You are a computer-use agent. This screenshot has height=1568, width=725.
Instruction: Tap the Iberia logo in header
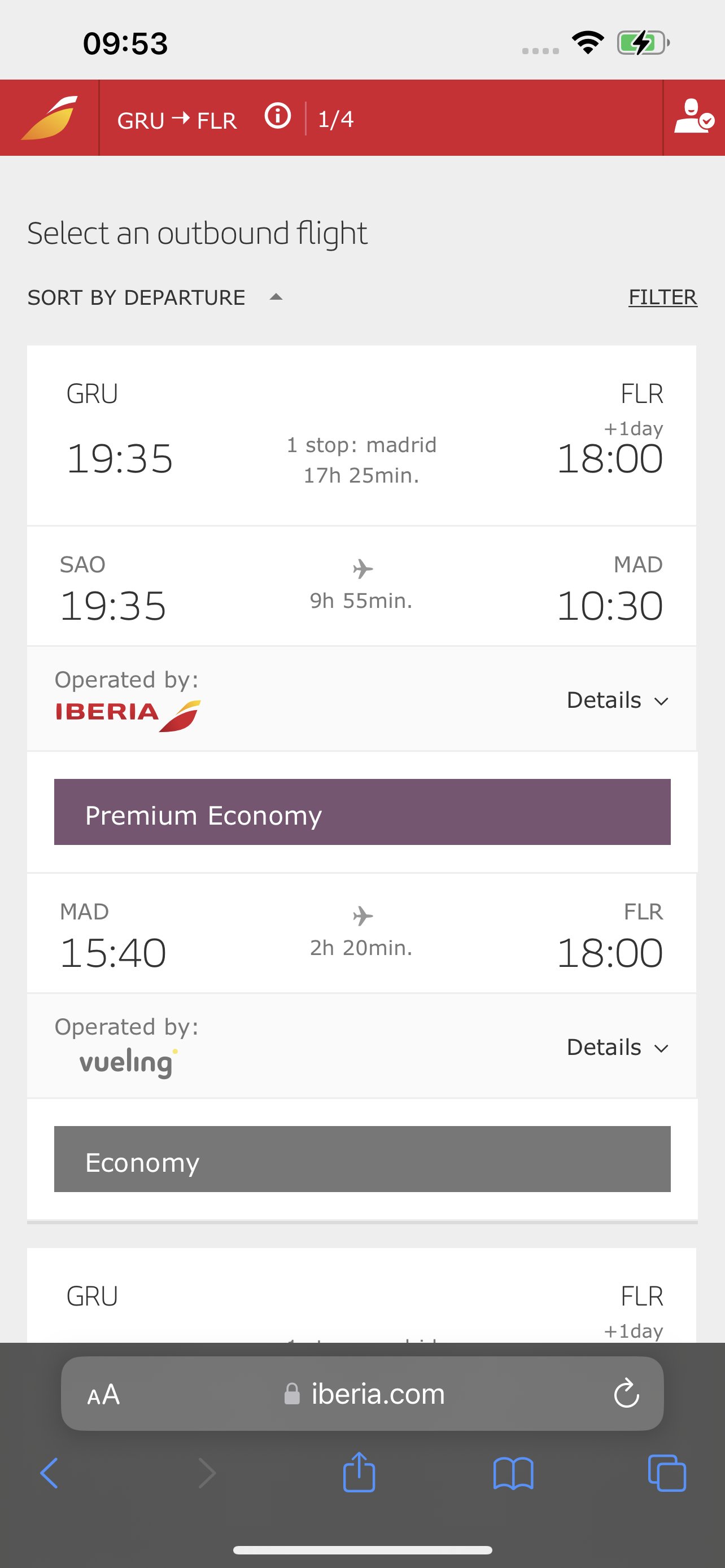tap(49, 118)
